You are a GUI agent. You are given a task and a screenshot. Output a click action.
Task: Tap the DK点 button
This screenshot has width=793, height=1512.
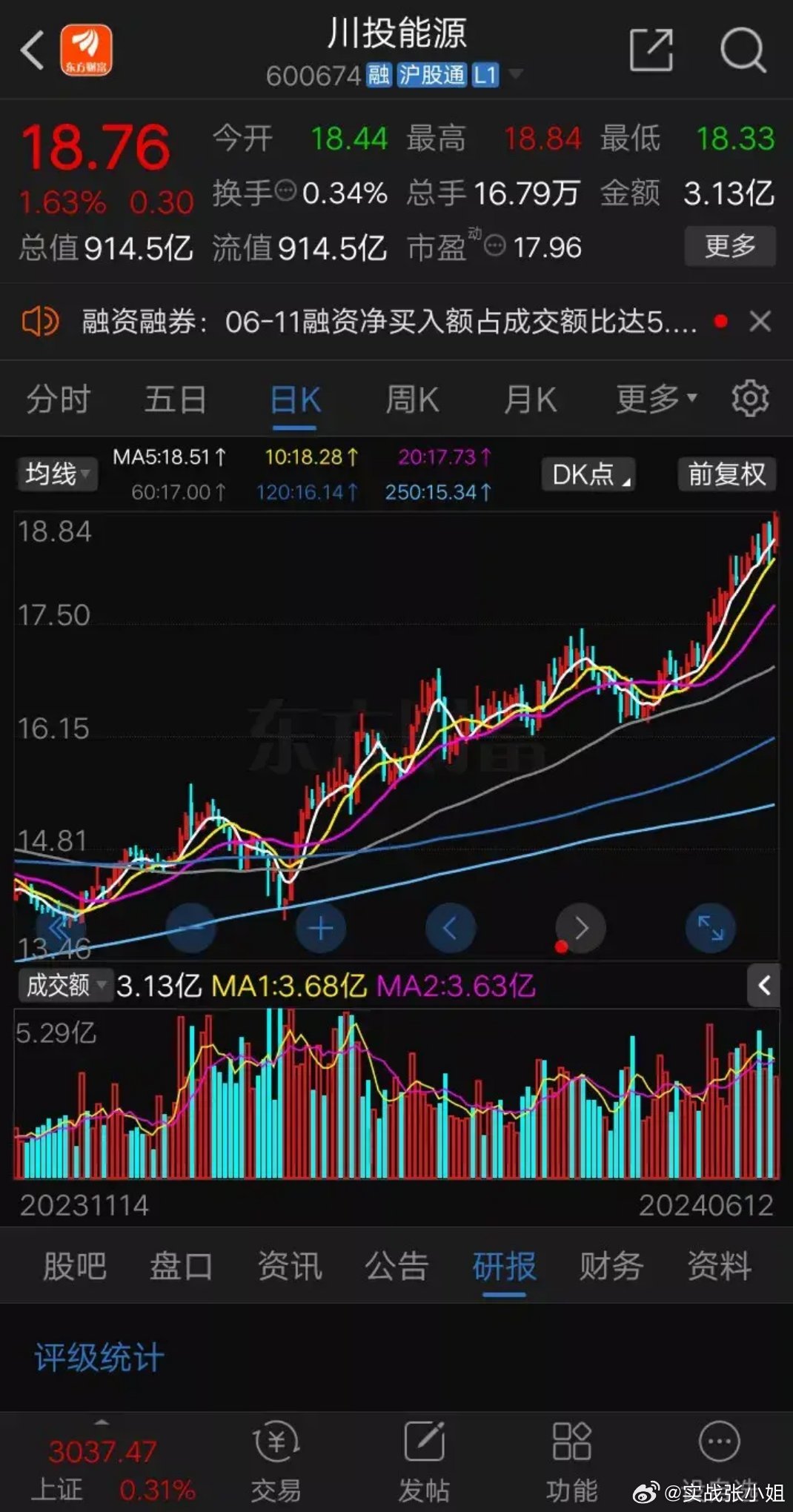(x=588, y=474)
